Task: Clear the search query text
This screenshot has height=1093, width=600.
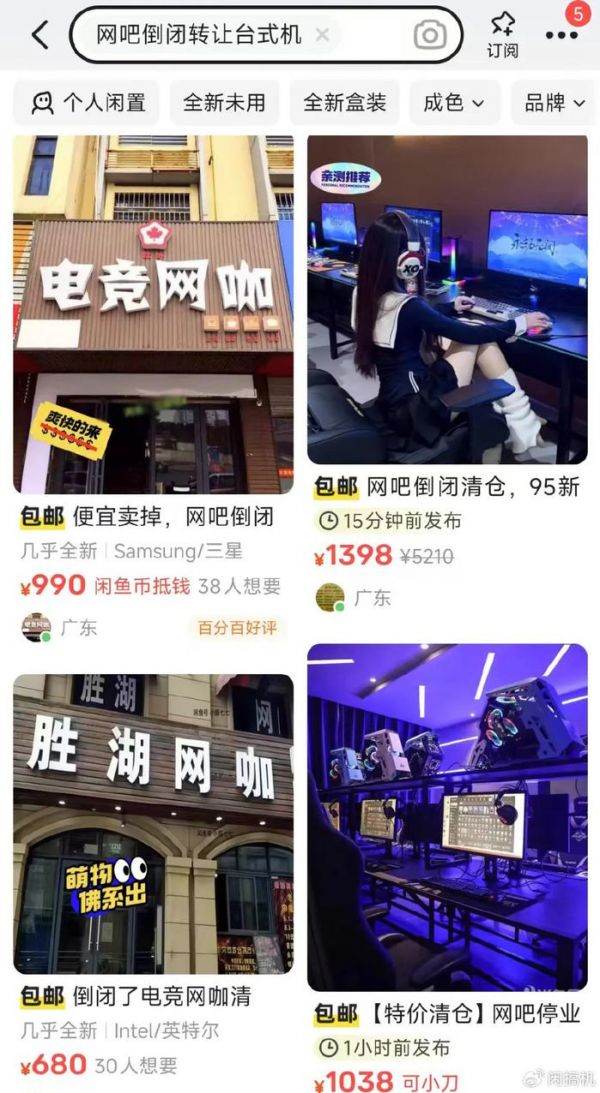Action: click(x=322, y=36)
